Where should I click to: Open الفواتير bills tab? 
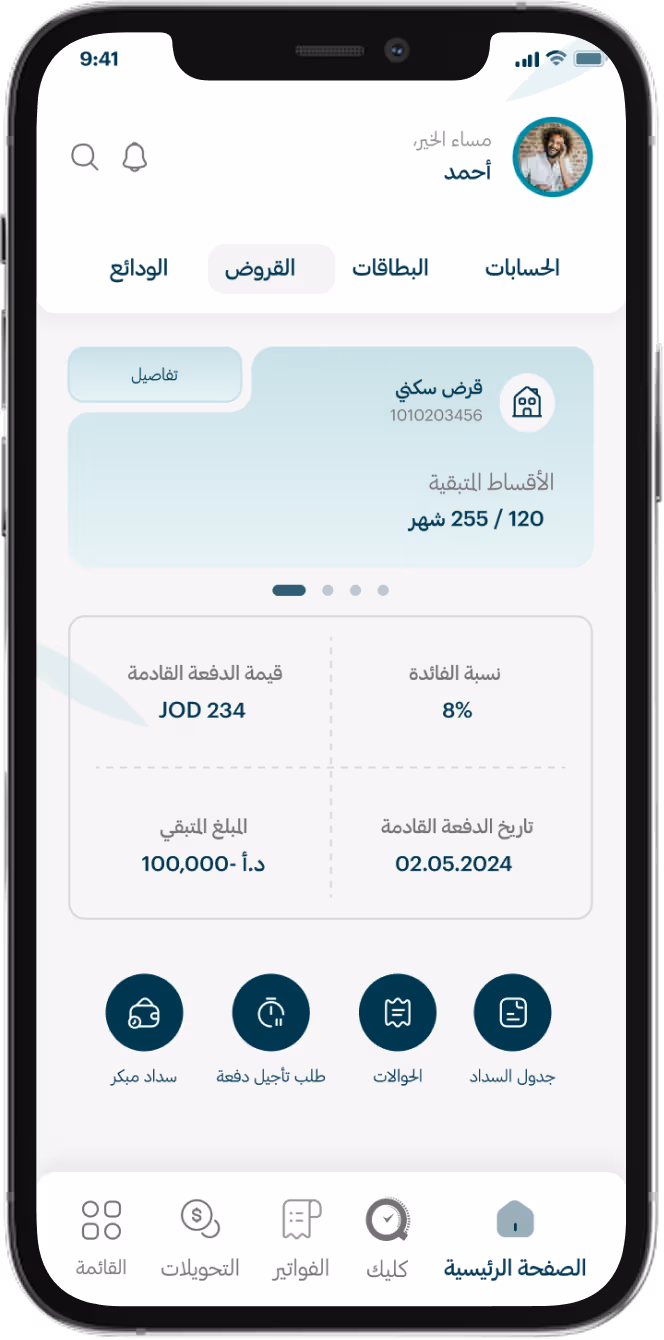pyautogui.click(x=301, y=1238)
